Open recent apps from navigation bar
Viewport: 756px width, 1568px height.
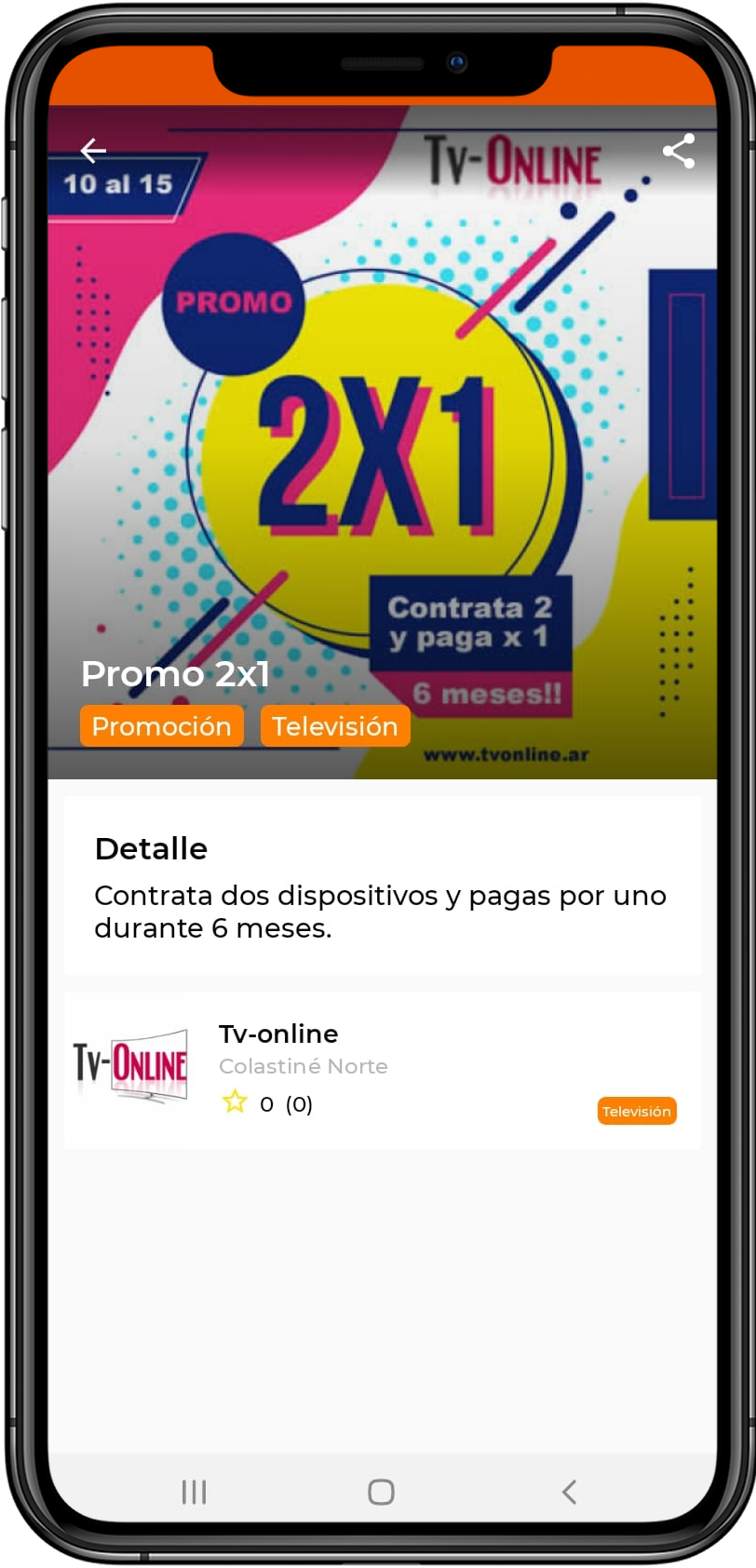[194, 1492]
